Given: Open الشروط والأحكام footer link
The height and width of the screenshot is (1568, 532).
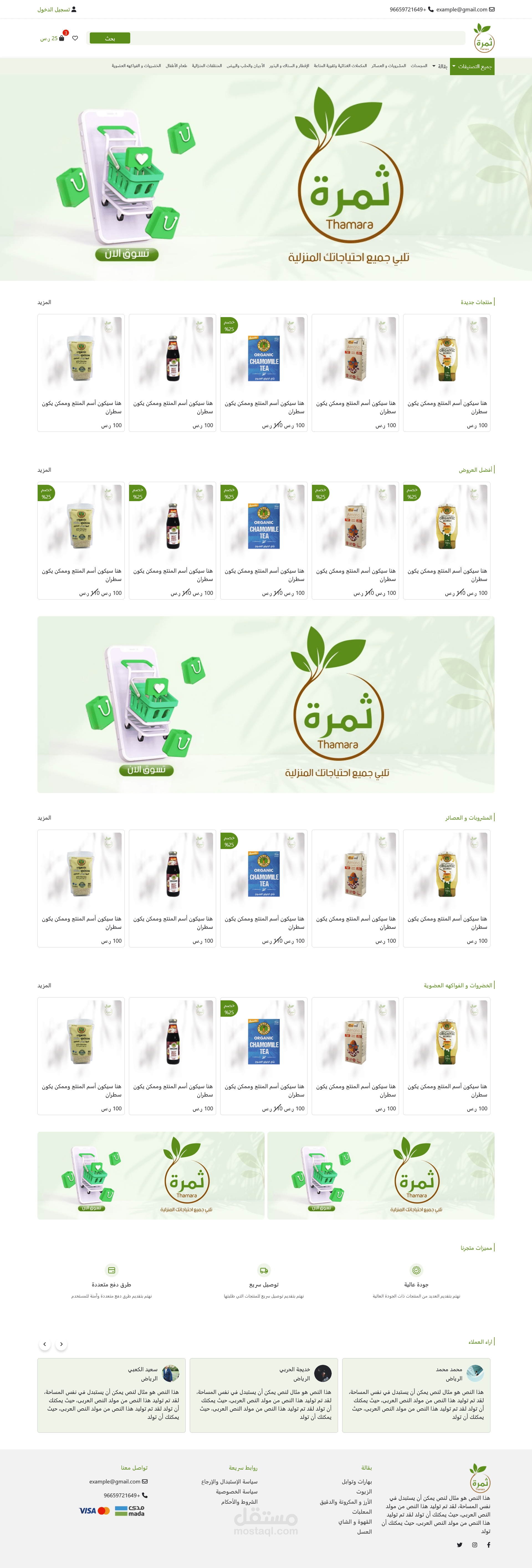Looking at the screenshot, I should (x=239, y=1502).
